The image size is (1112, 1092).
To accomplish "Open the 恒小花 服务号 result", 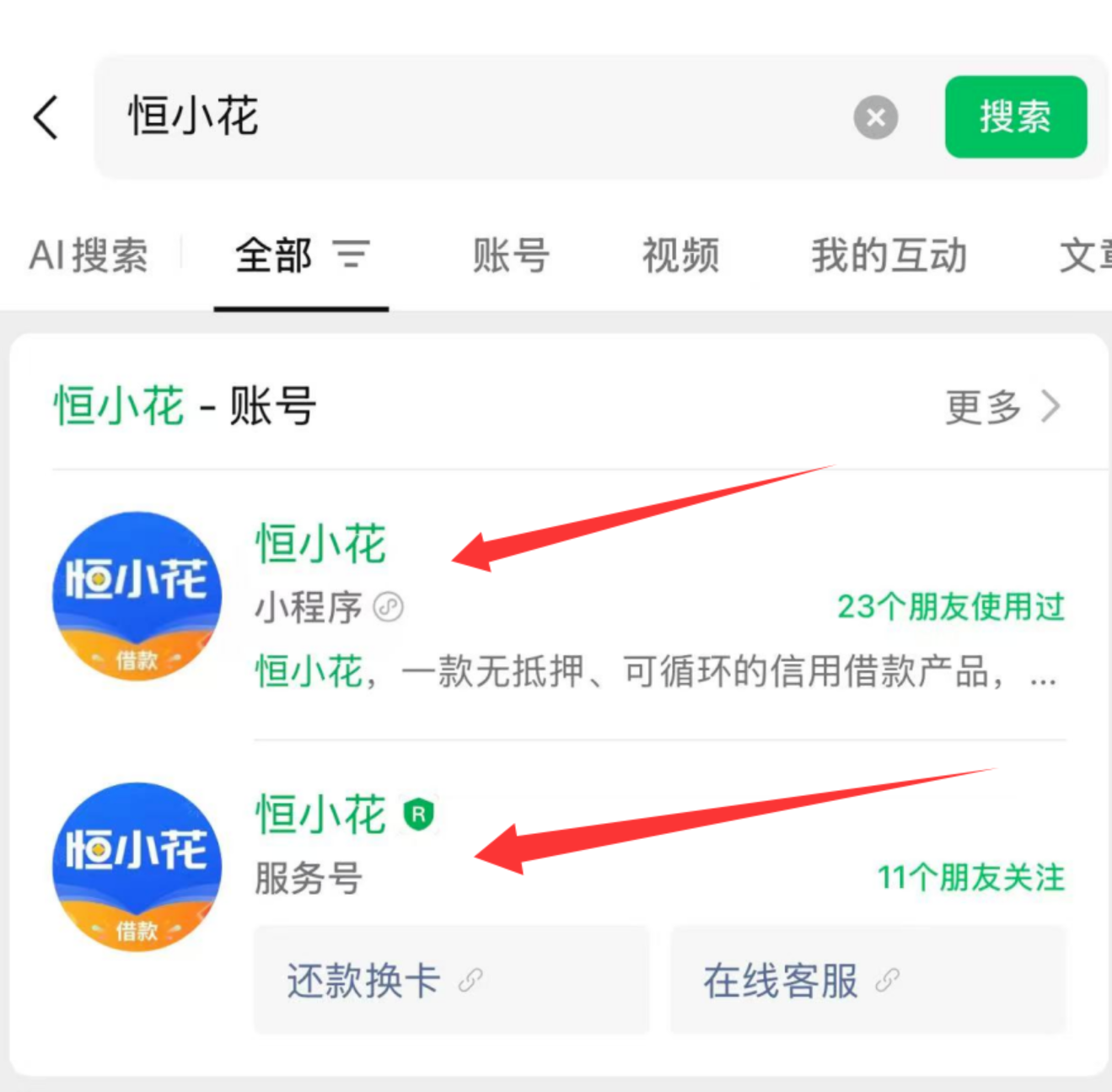I will click(321, 815).
